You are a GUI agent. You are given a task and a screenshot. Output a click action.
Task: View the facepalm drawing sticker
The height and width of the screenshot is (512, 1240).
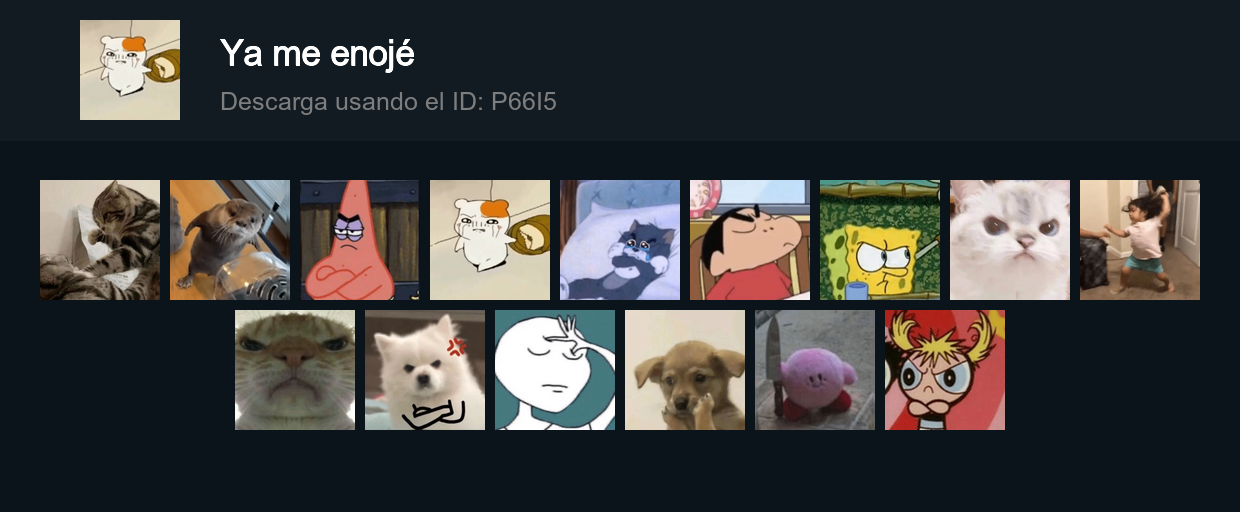(x=555, y=370)
